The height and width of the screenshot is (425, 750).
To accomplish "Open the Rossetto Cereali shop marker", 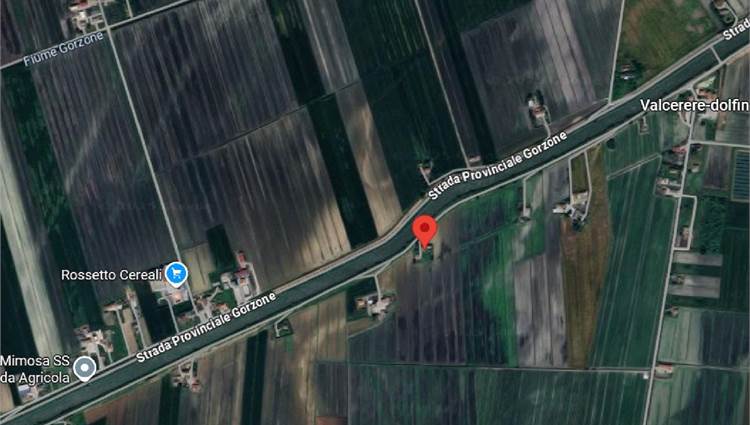I will coord(177,272).
